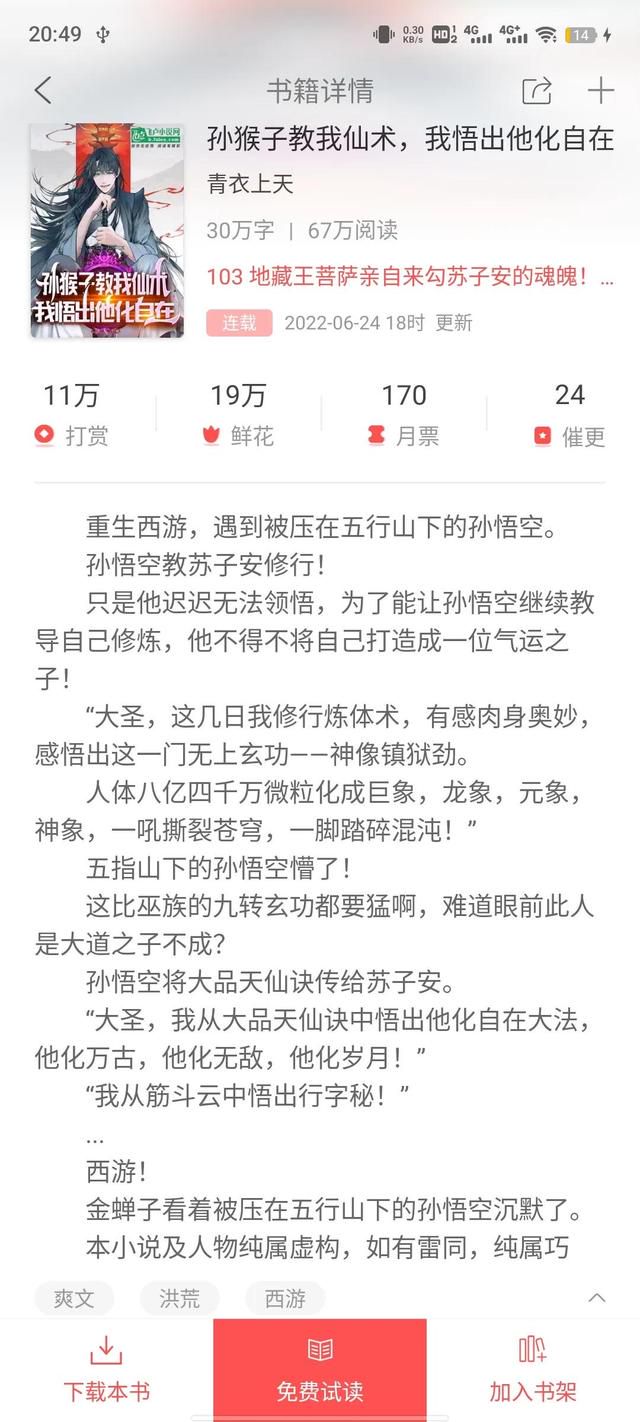
Task: Share this book
Action: point(537,91)
